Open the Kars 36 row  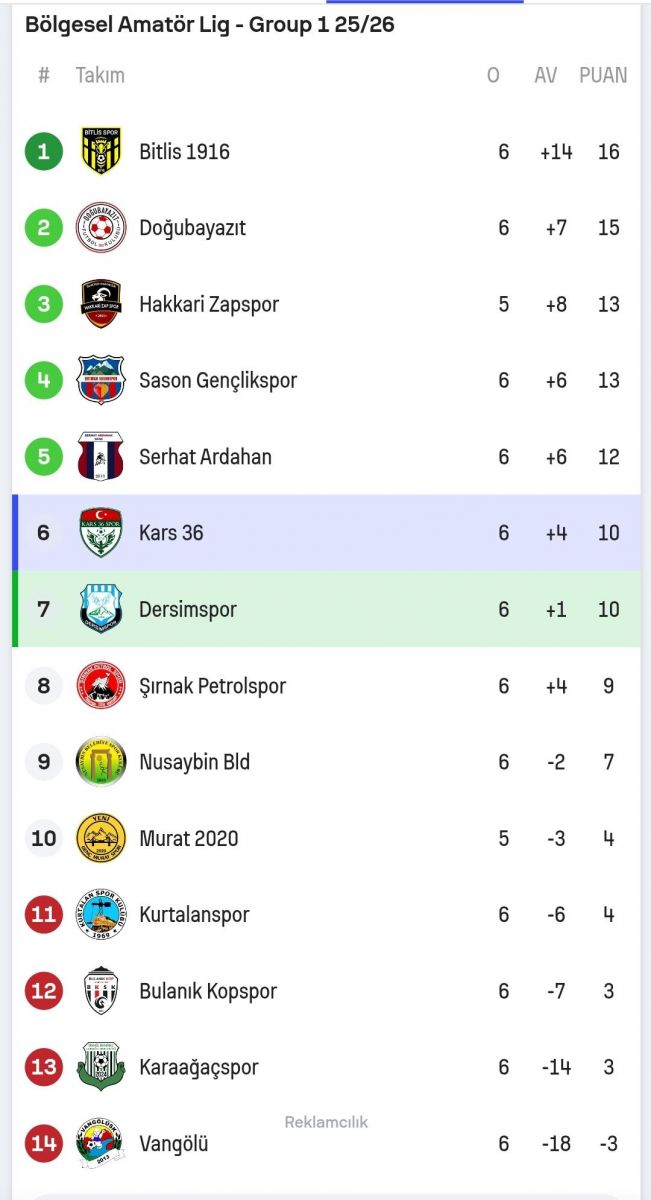tap(171, 533)
